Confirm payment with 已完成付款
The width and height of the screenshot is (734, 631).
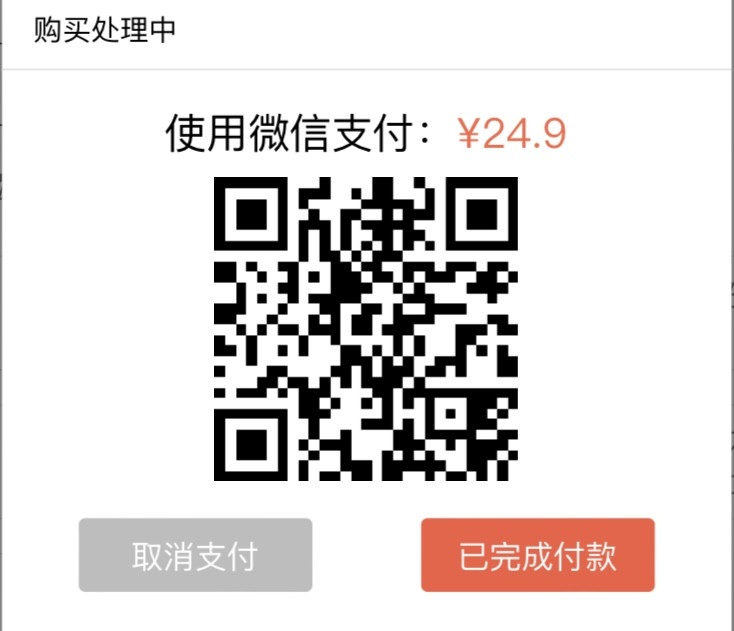click(x=537, y=555)
